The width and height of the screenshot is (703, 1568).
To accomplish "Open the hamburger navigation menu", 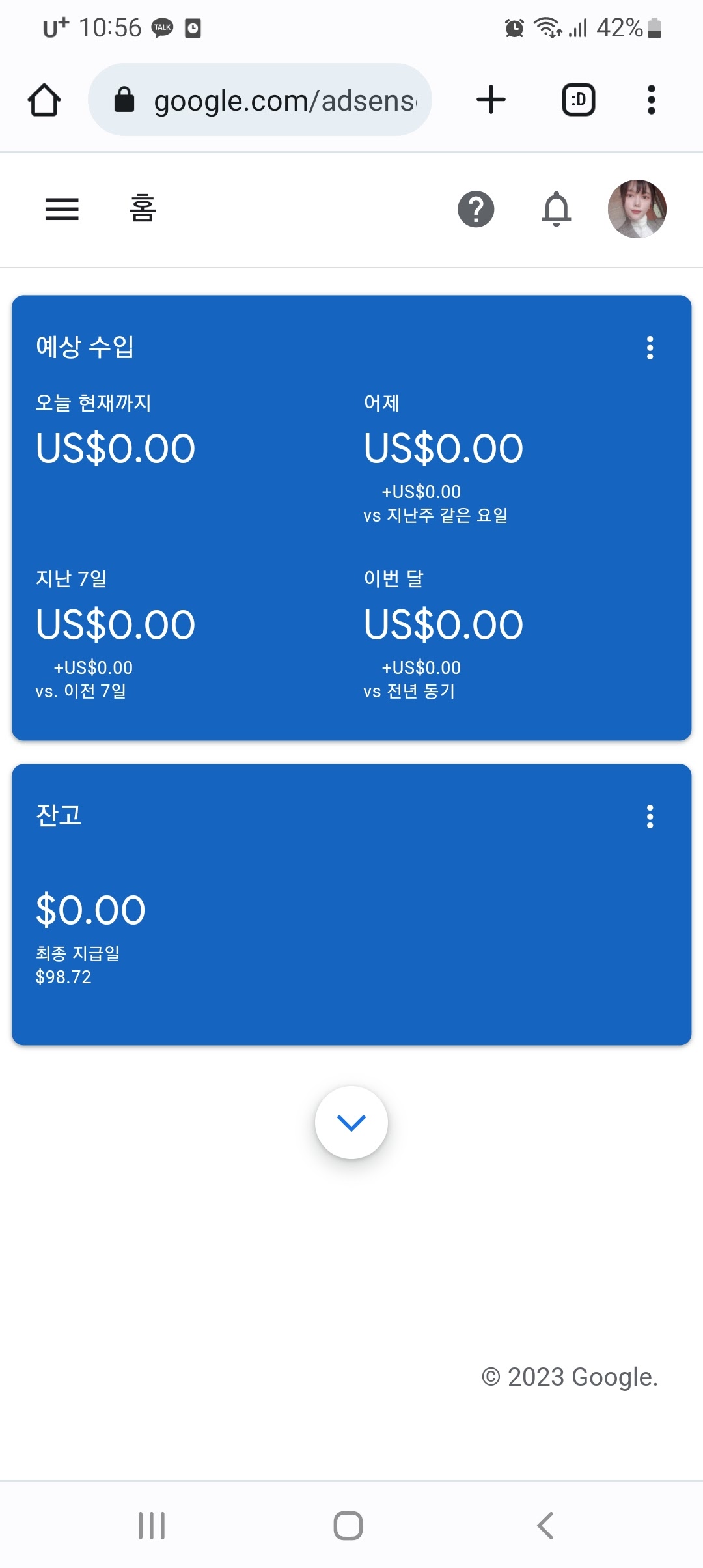I will (x=62, y=209).
